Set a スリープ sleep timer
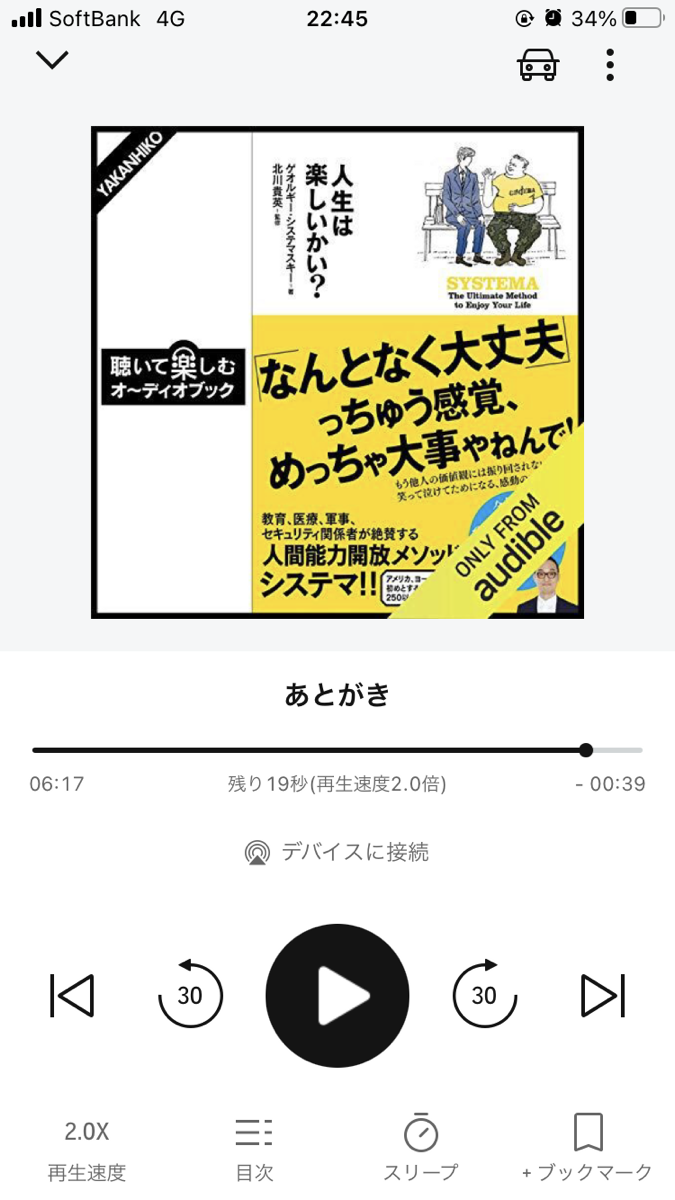The height and width of the screenshot is (1200, 675). coord(421,1150)
